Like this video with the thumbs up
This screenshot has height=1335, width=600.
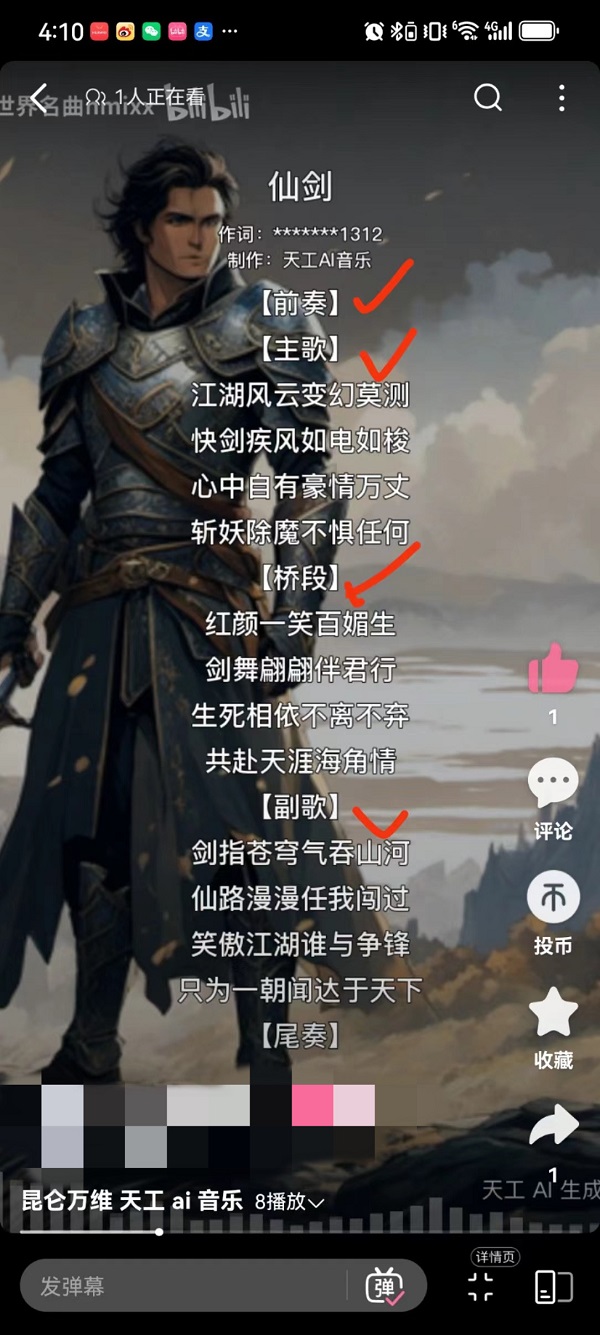click(x=553, y=668)
